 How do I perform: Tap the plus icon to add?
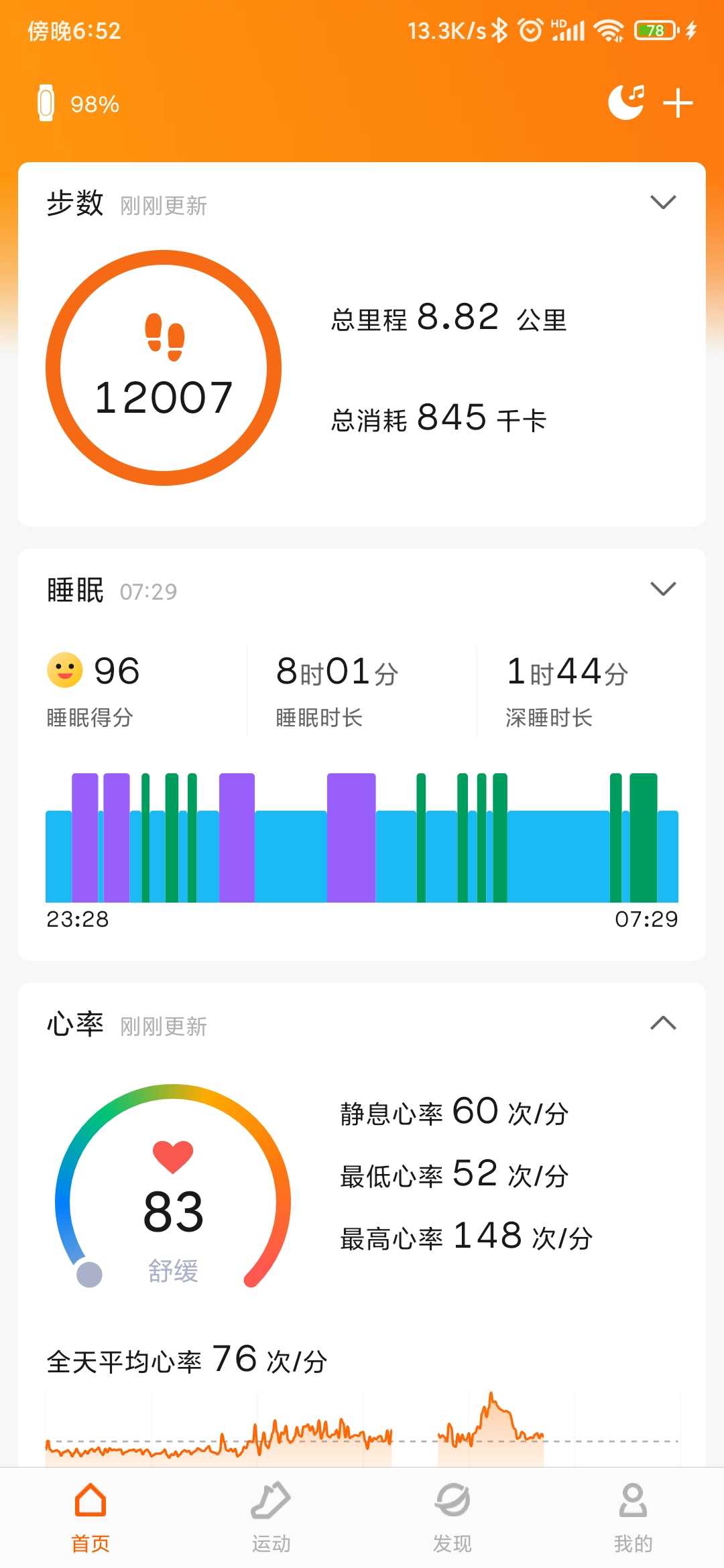tap(678, 103)
